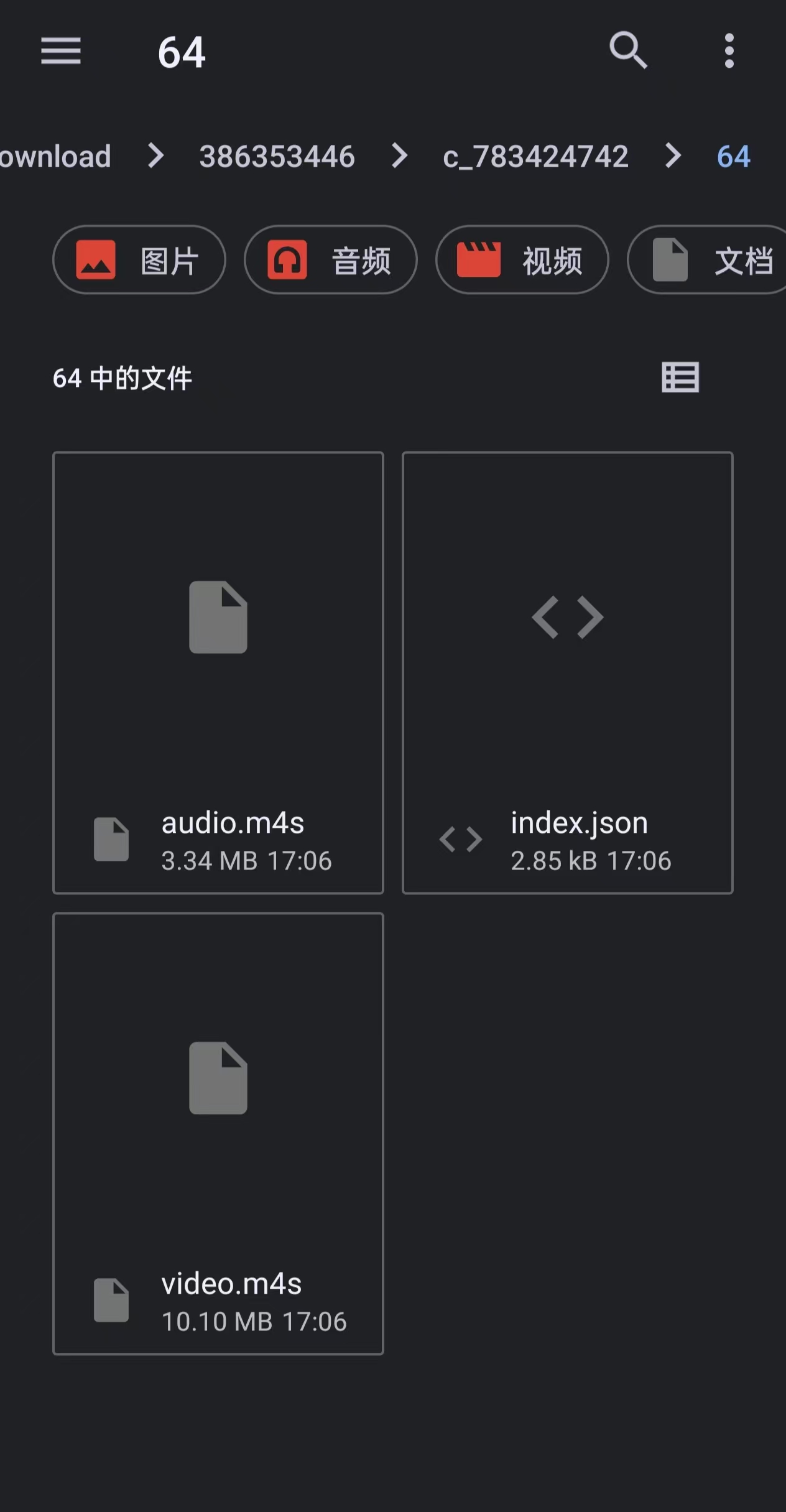The width and height of the screenshot is (786, 1512).
Task: Open the file search
Action: [628, 50]
